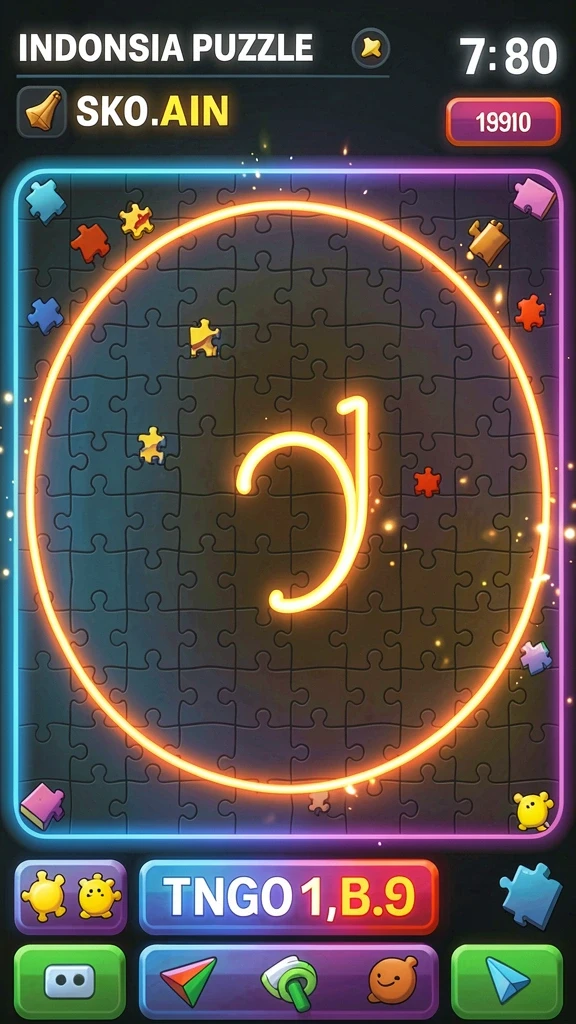Tap the golden bell icon beside SKO.AIN
This screenshot has width=576, height=1024.
click(42, 112)
